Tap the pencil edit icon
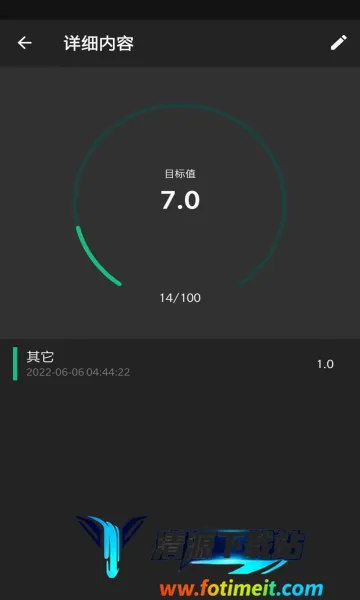The height and width of the screenshot is (600, 360). (339, 42)
